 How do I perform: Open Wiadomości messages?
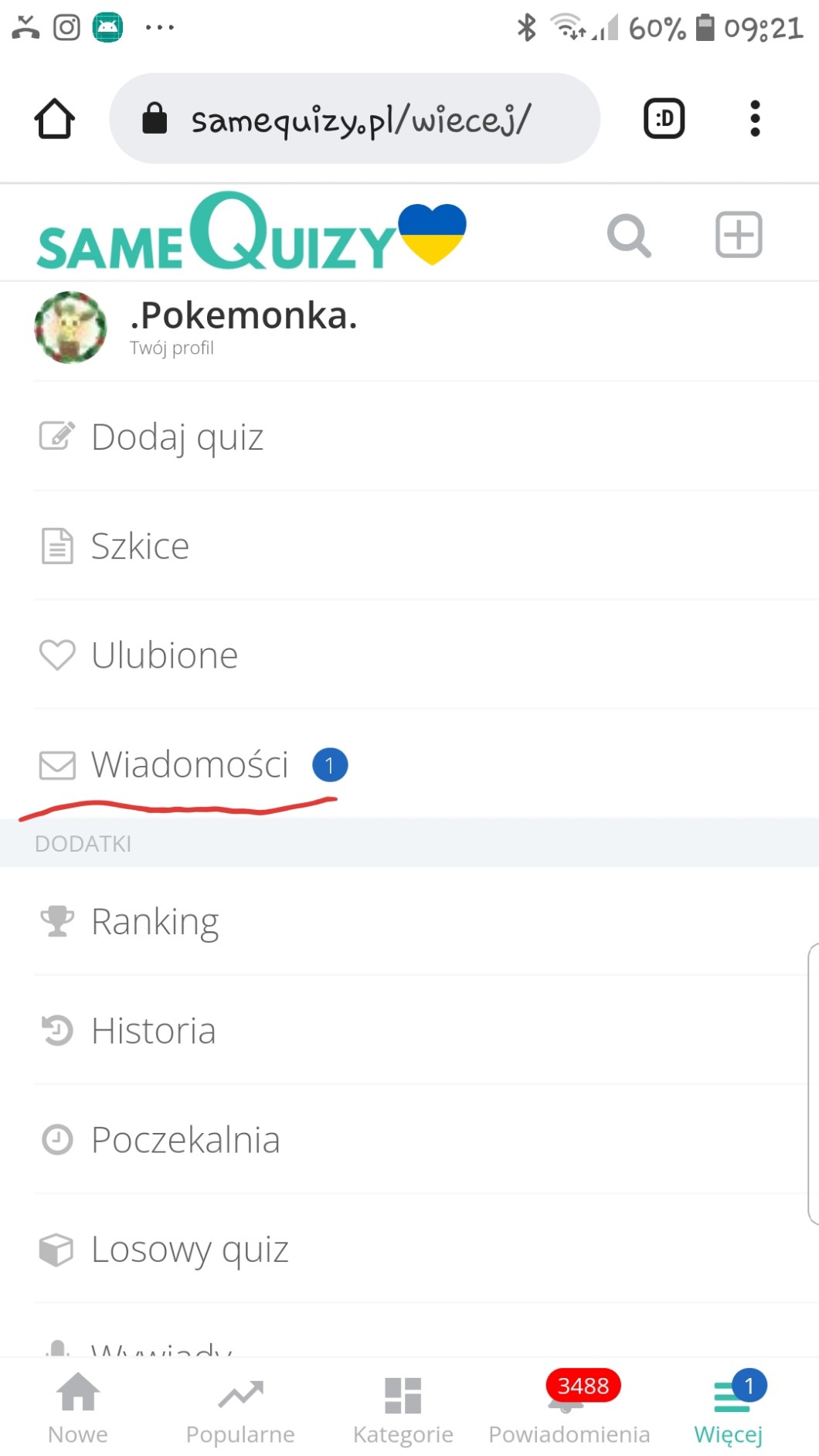(190, 765)
